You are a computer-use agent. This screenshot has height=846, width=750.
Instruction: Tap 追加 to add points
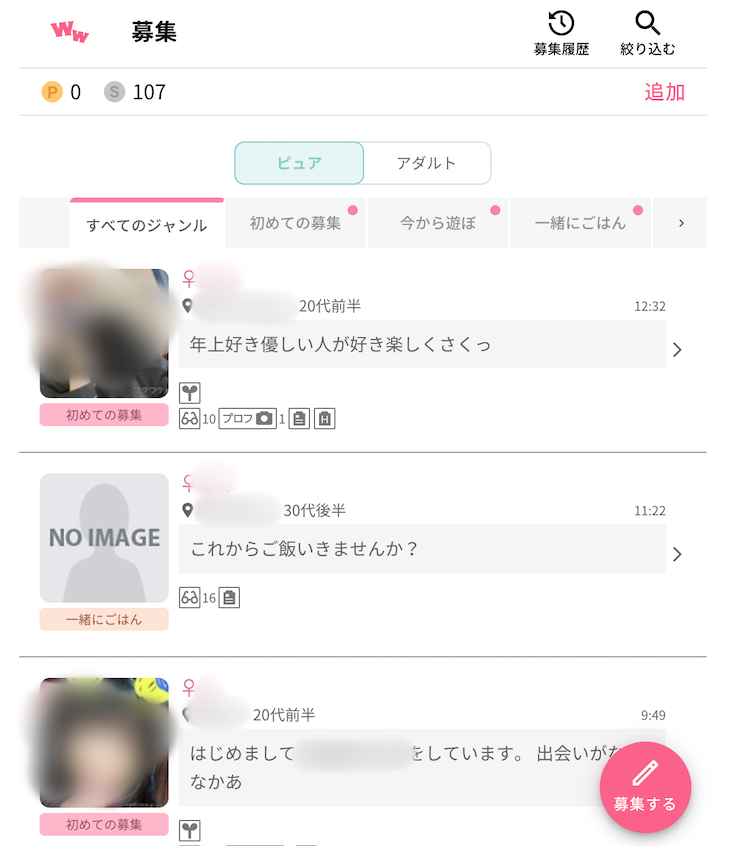[x=664, y=92]
